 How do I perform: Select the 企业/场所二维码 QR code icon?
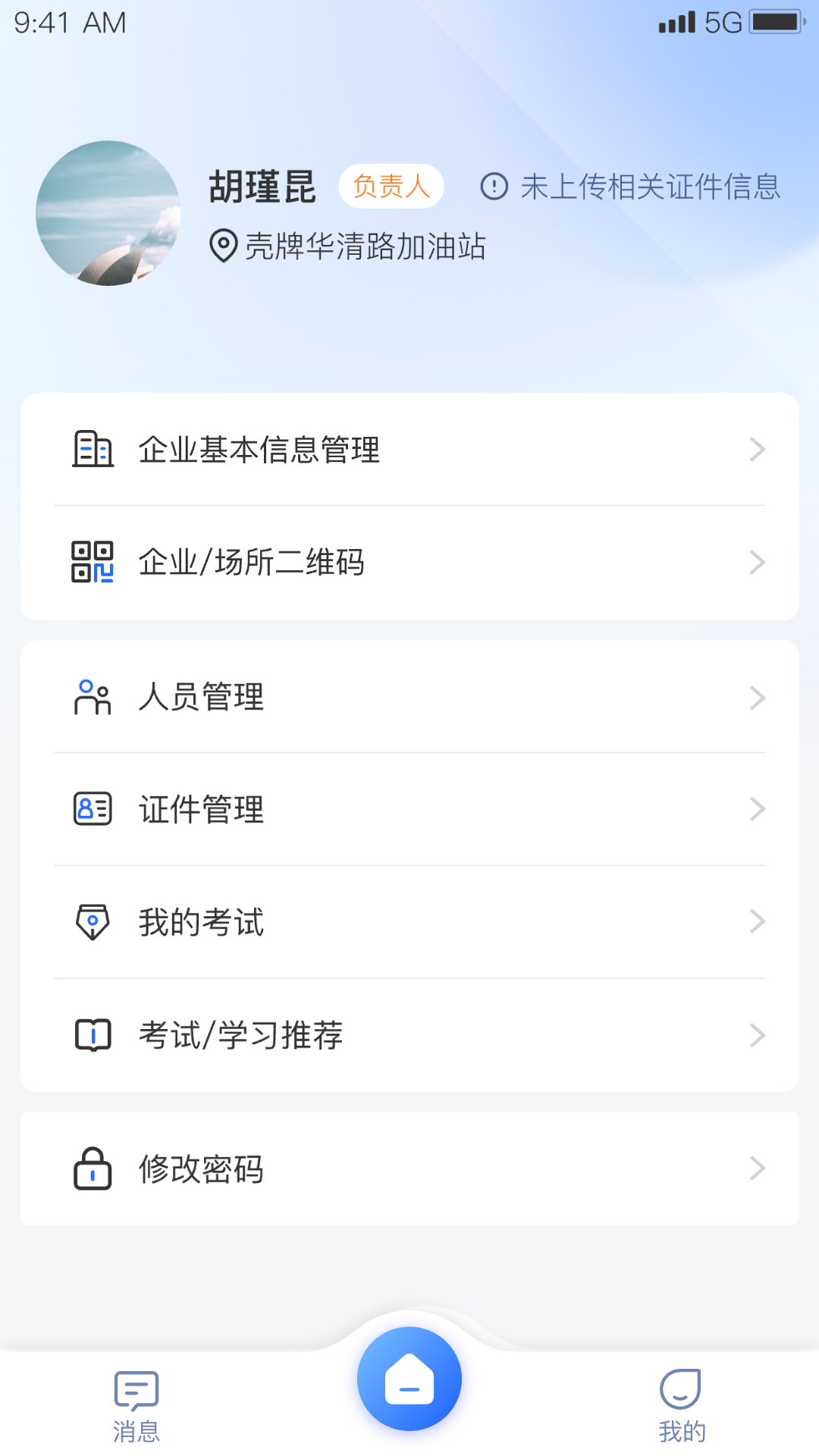click(93, 562)
